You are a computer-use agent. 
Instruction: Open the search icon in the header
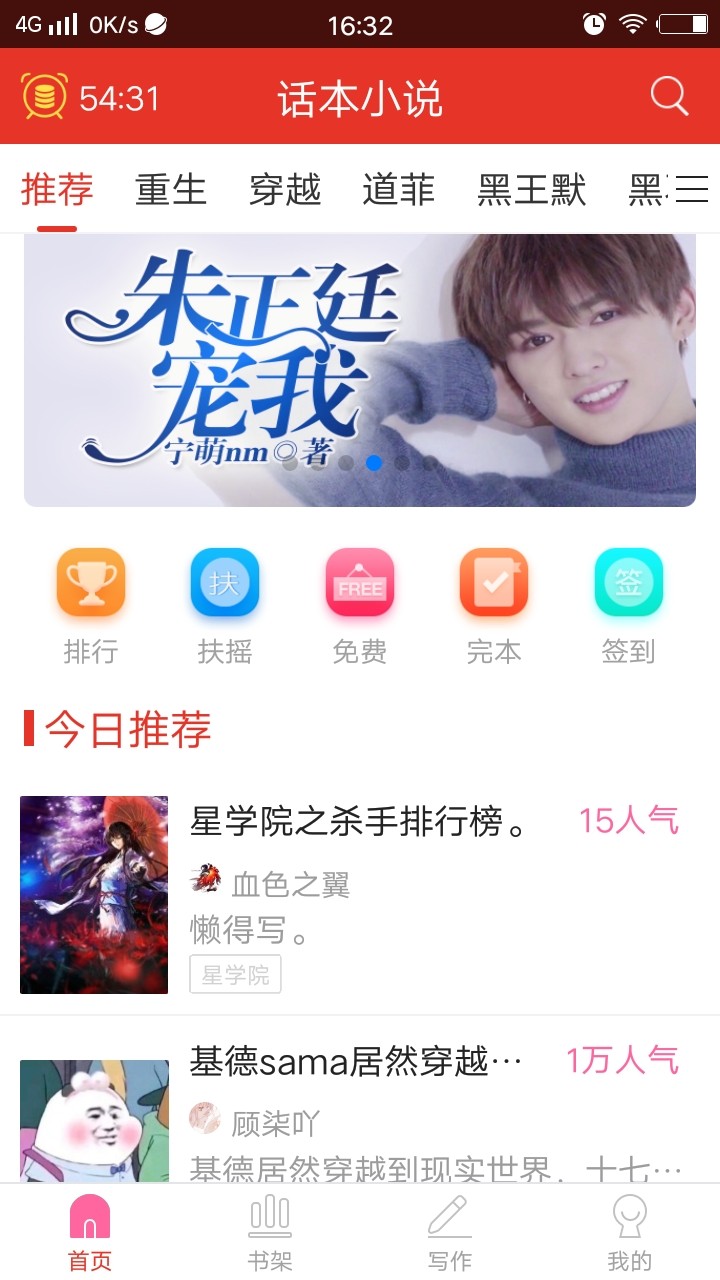coord(669,97)
